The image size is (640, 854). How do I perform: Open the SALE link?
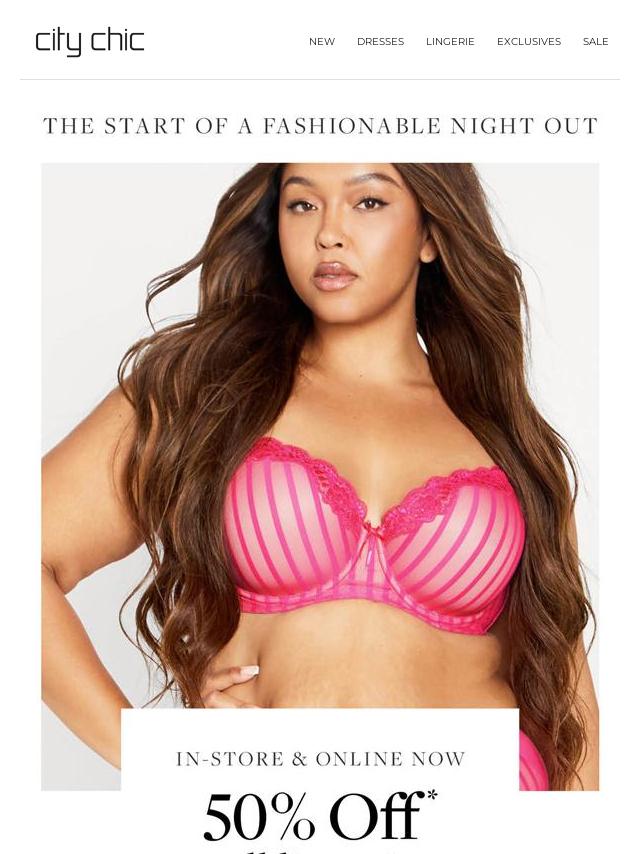pos(595,42)
